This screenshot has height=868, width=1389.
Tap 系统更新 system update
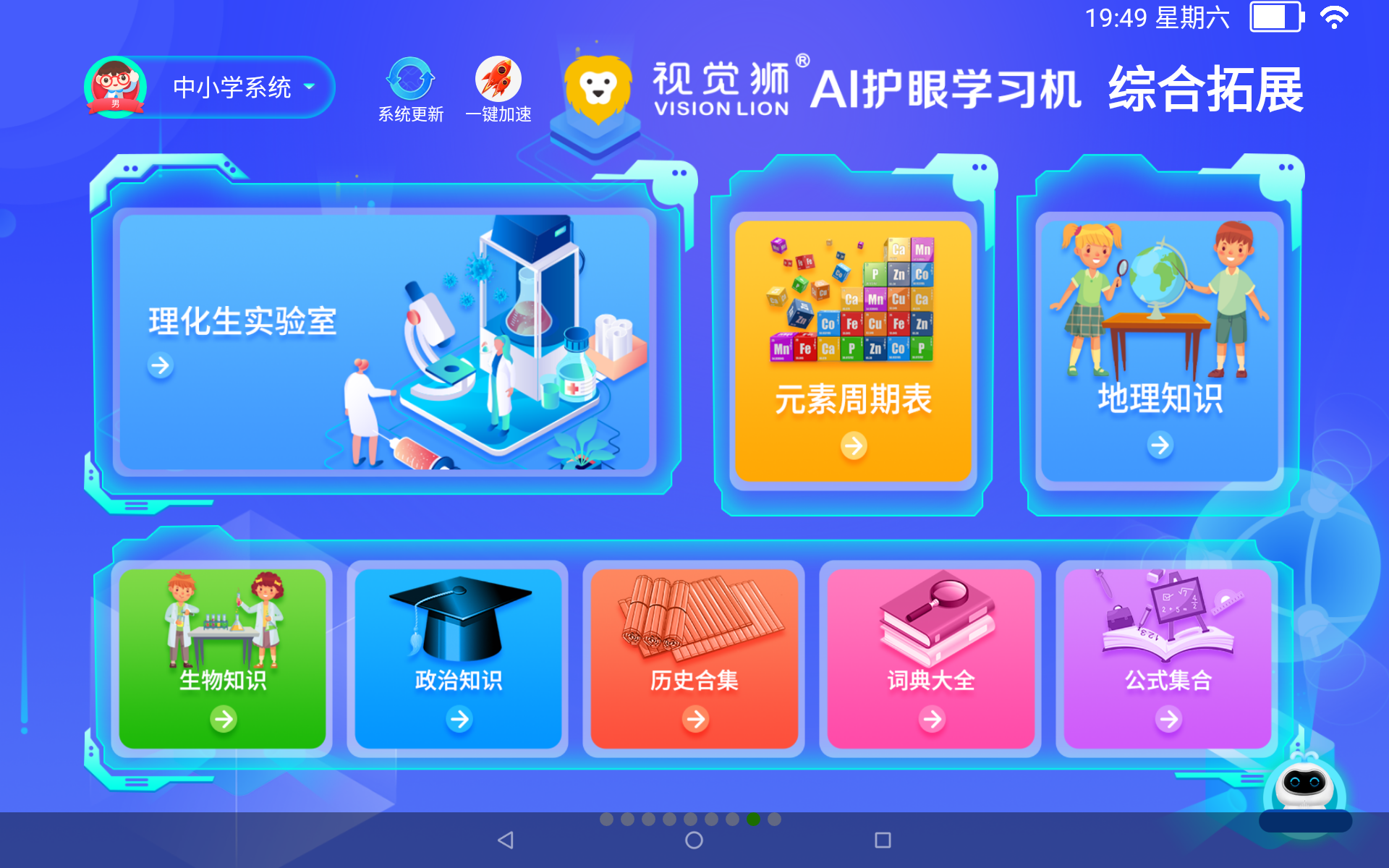pyautogui.click(x=410, y=90)
